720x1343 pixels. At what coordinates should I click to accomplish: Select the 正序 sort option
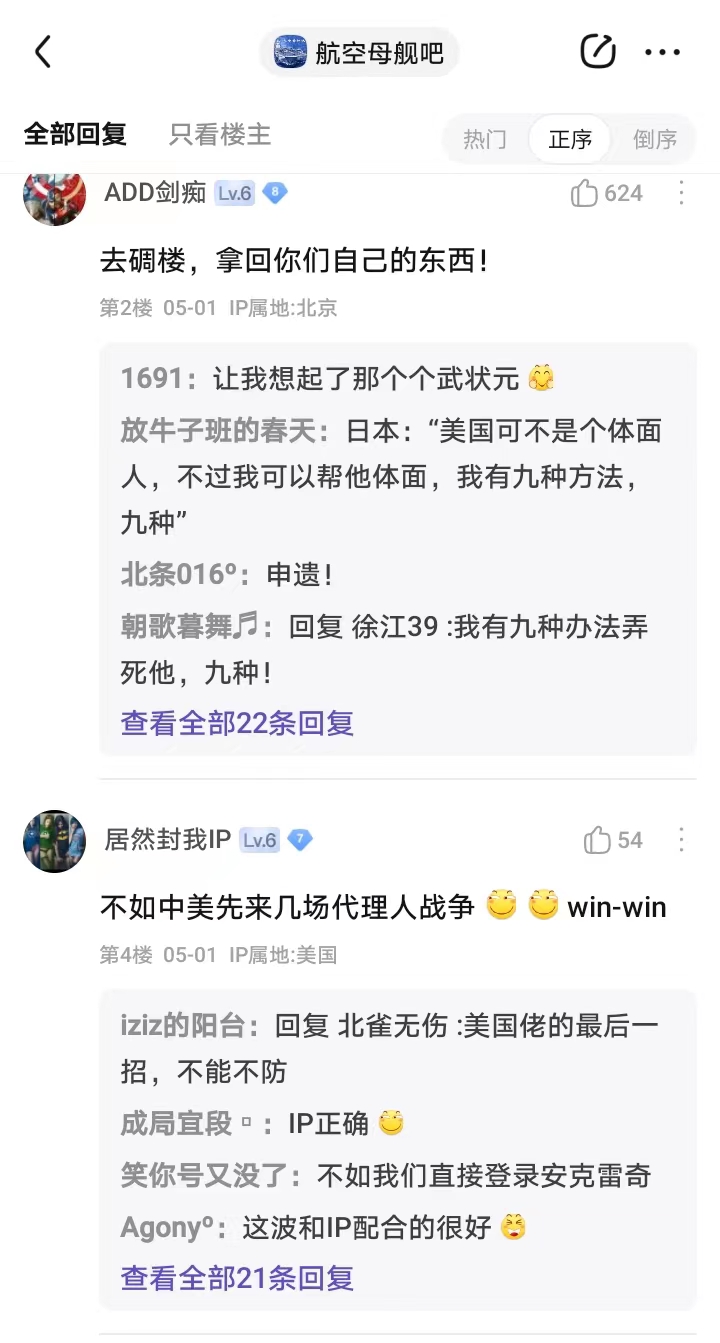[570, 139]
